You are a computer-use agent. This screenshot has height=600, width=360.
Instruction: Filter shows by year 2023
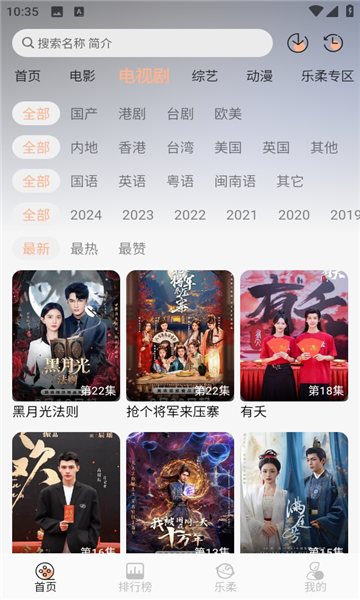click(x=138, y=215)
